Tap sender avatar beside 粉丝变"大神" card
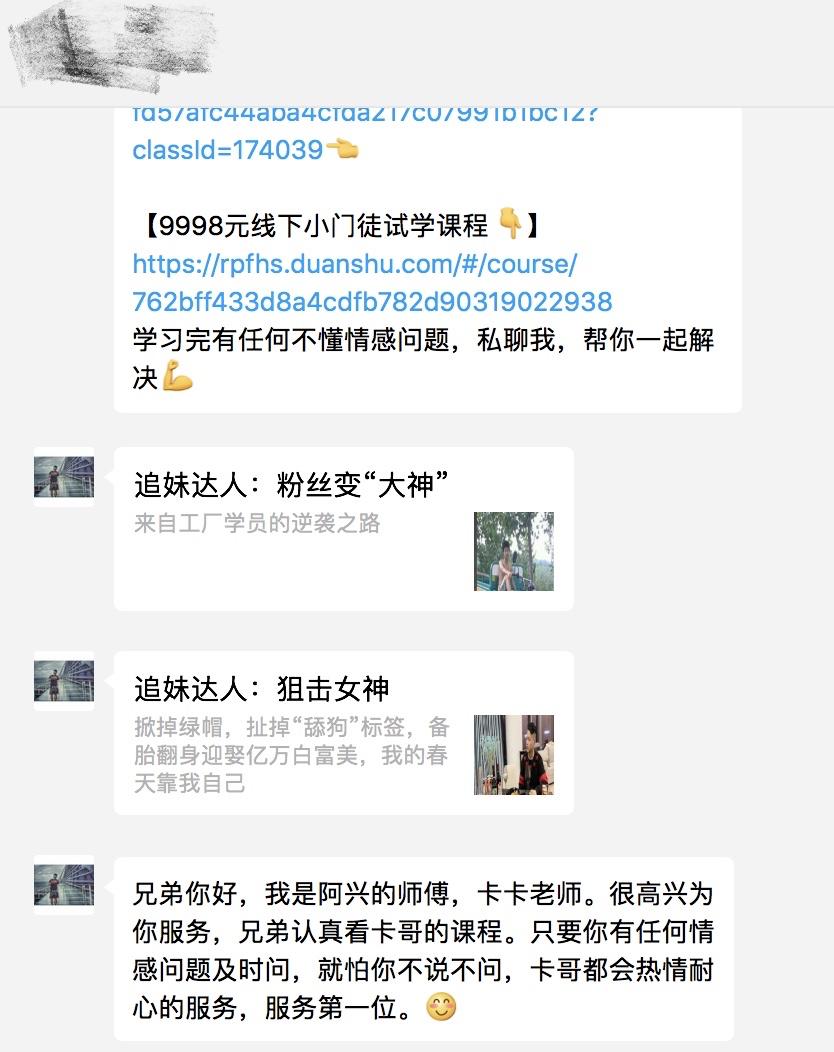 pyautogui.click(x=64, y=476)
